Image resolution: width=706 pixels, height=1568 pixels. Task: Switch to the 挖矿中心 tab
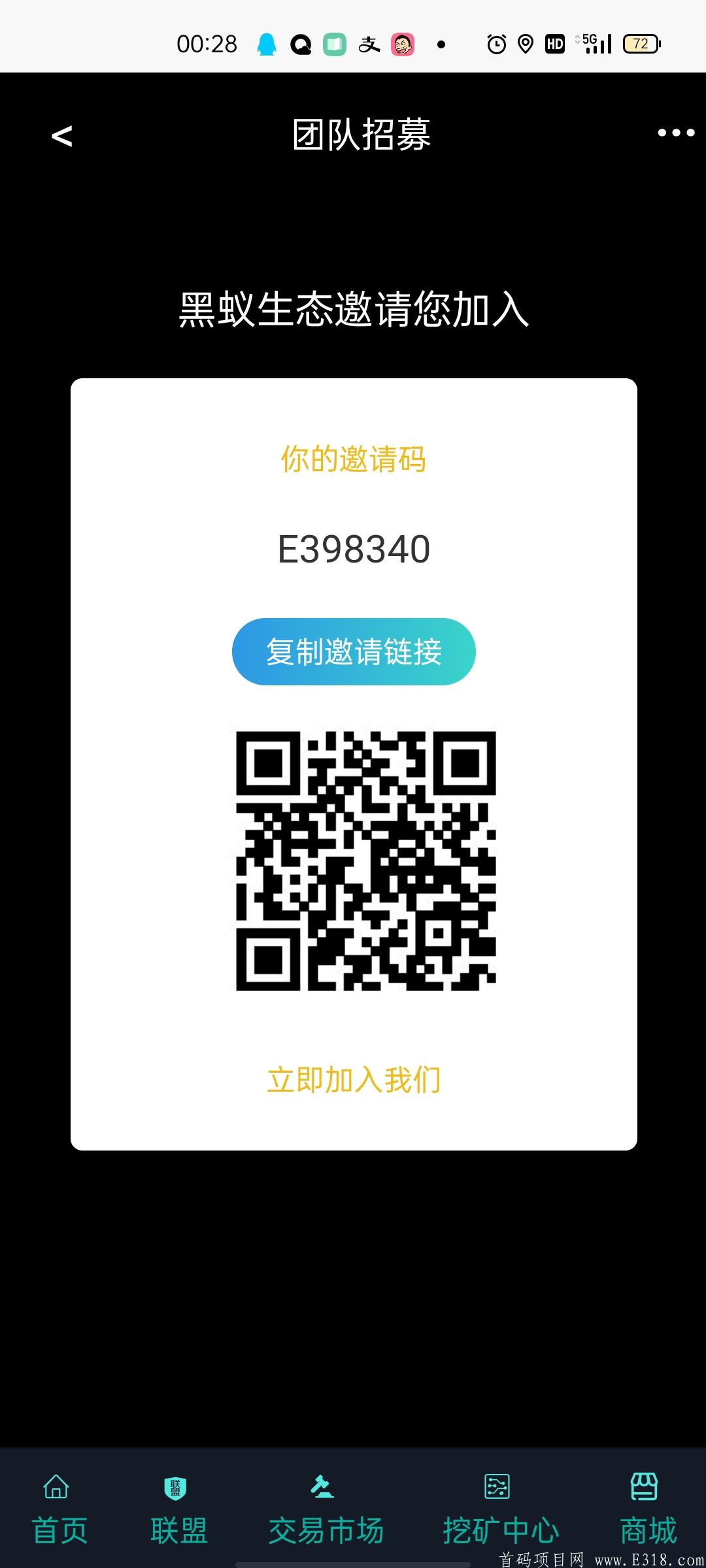tap(497, 1516)
